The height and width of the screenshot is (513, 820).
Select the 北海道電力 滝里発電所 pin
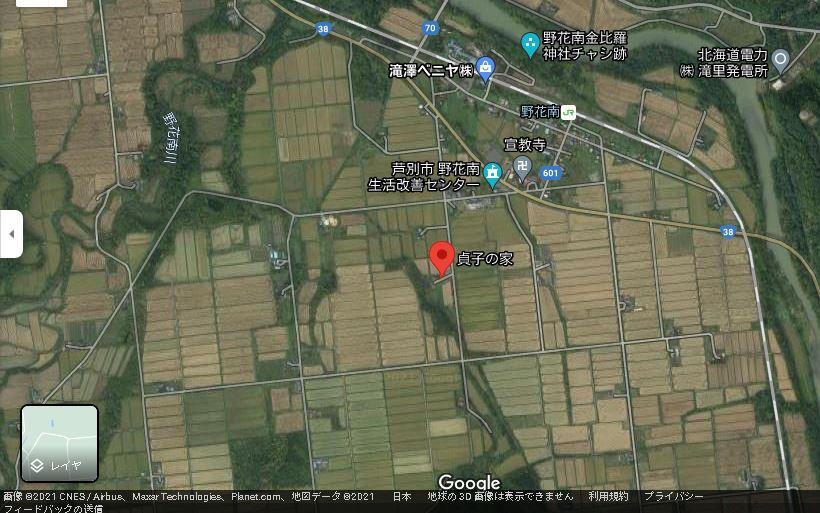coord(780,60)
